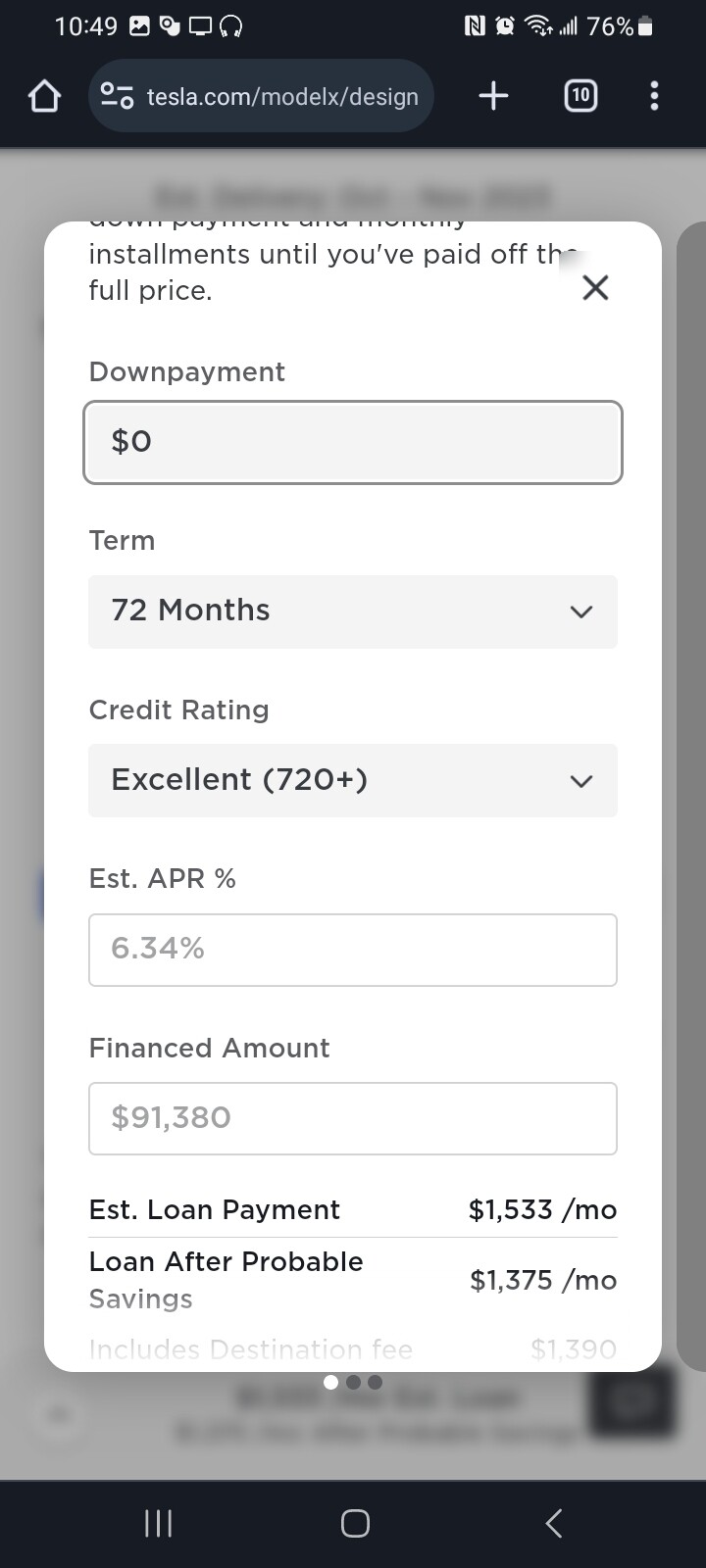706x1568 pixels.
Task: Go to the browser home page
Action: 44,96
